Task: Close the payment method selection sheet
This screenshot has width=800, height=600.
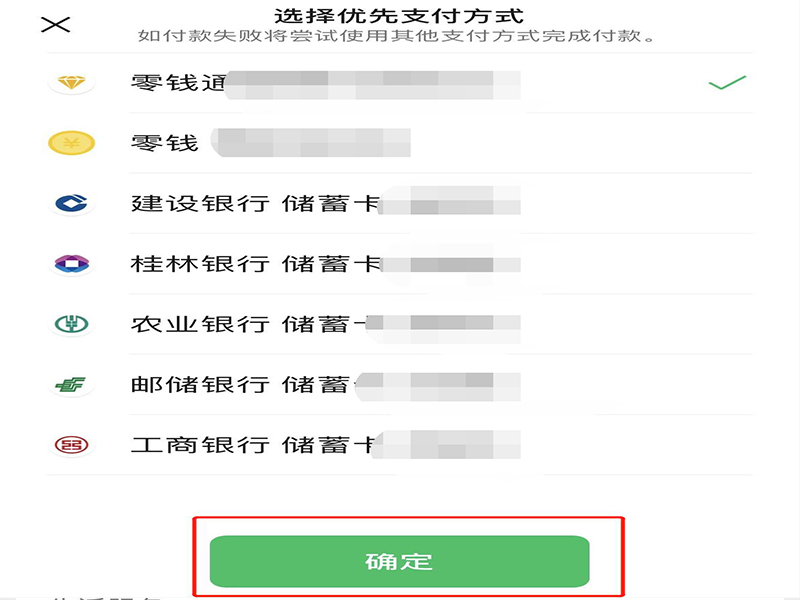Action: (55, 24)
